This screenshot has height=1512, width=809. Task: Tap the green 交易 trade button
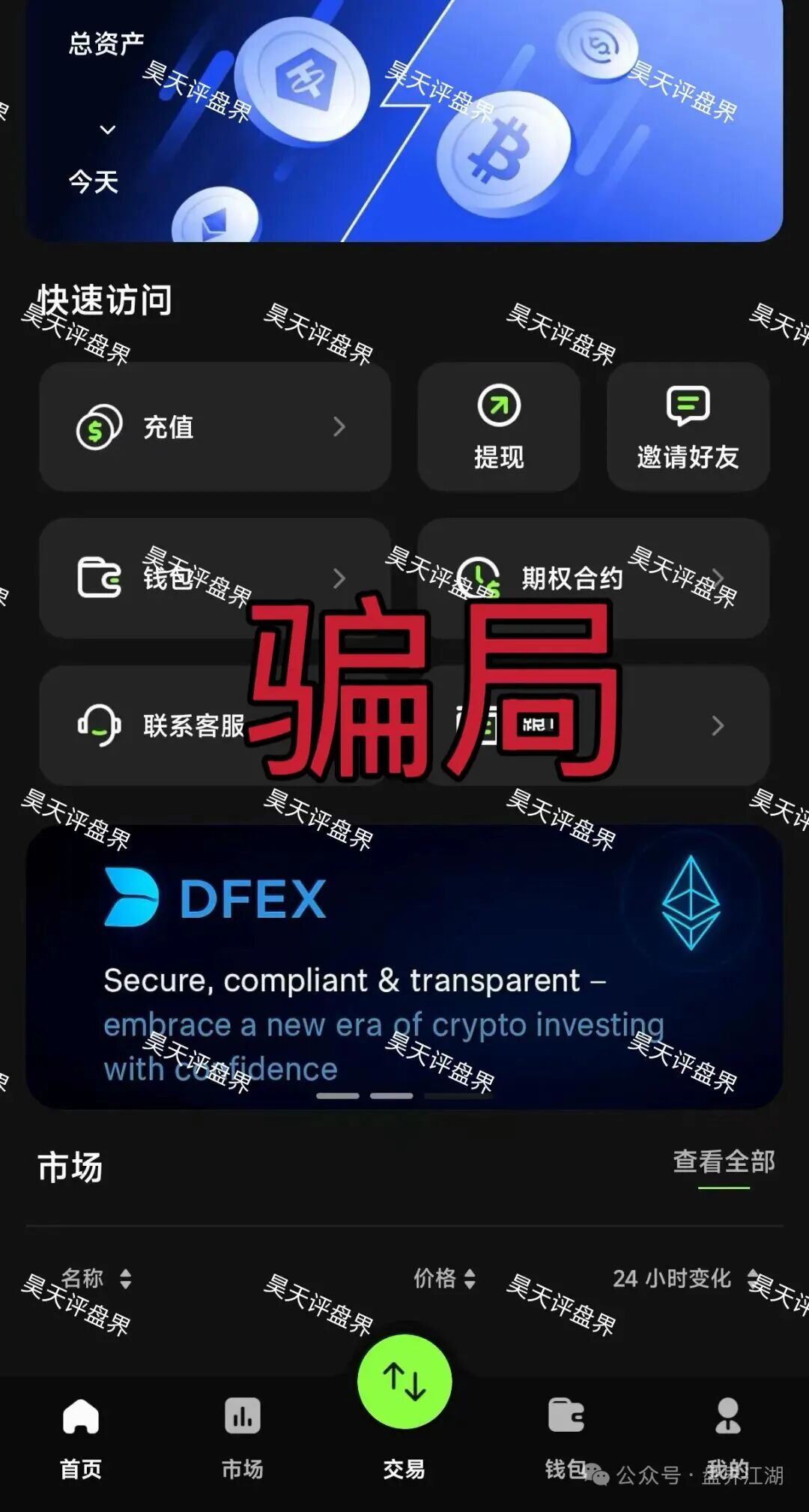(x=404, y=1382)
